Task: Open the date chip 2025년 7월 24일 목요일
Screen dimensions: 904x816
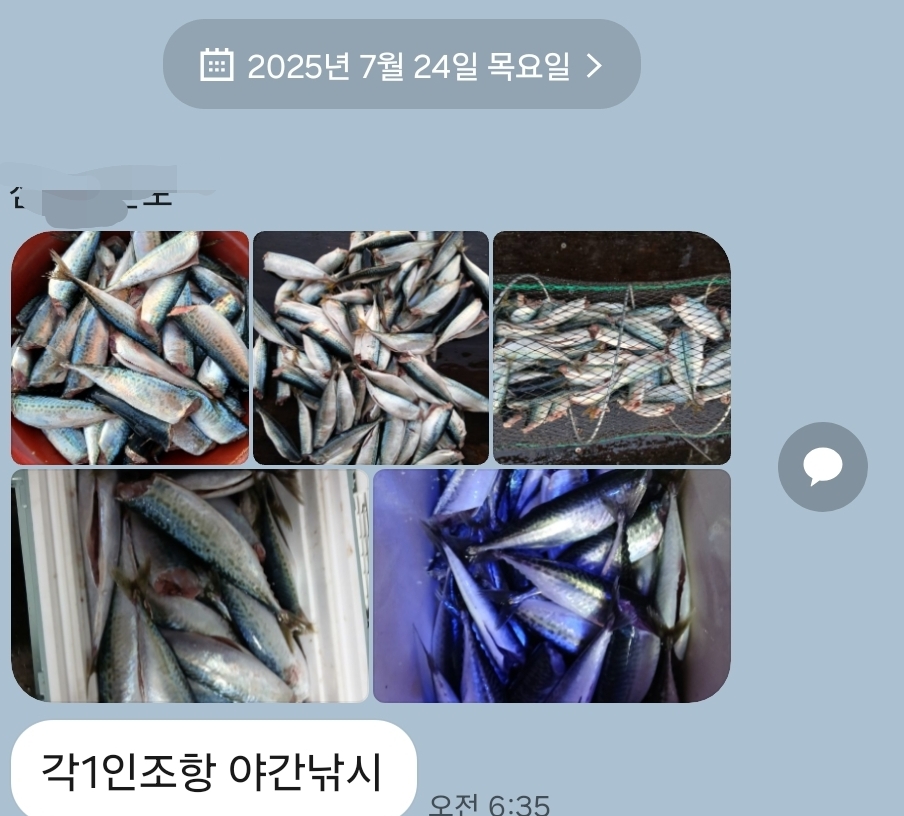Action: tap(401, 65)
